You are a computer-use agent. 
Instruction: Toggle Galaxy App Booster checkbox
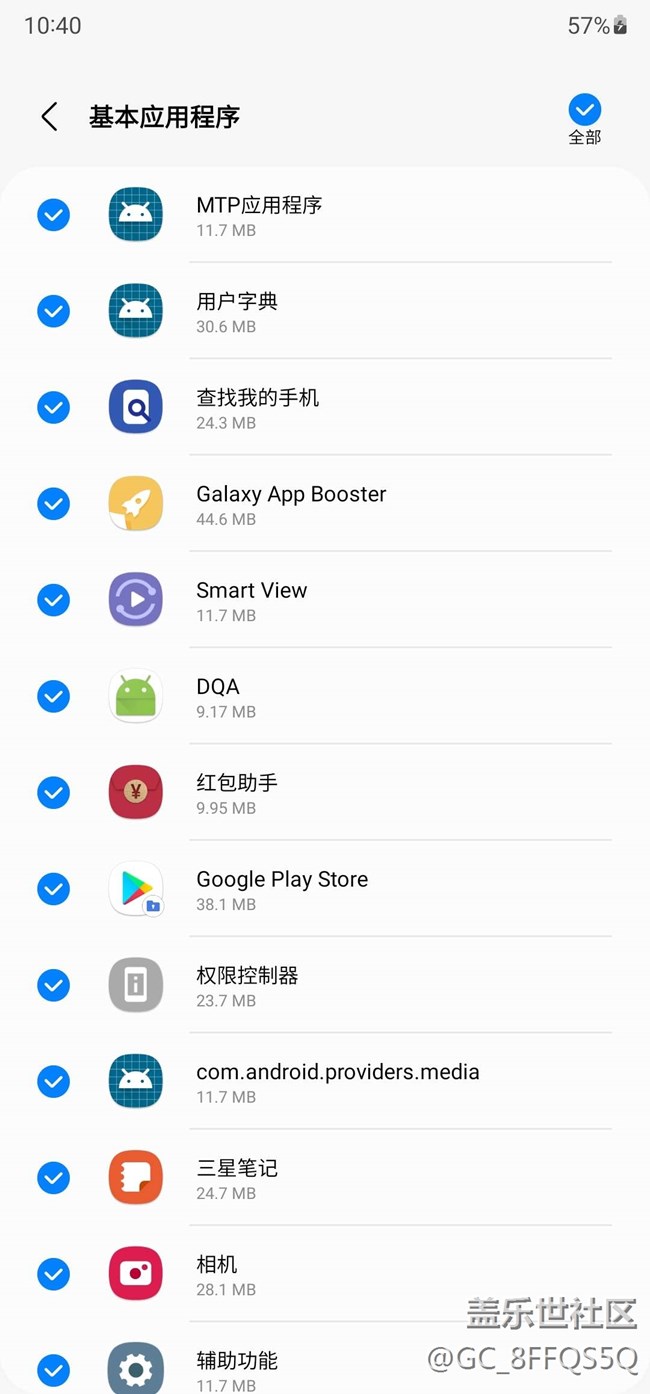(x=53, y=504)
